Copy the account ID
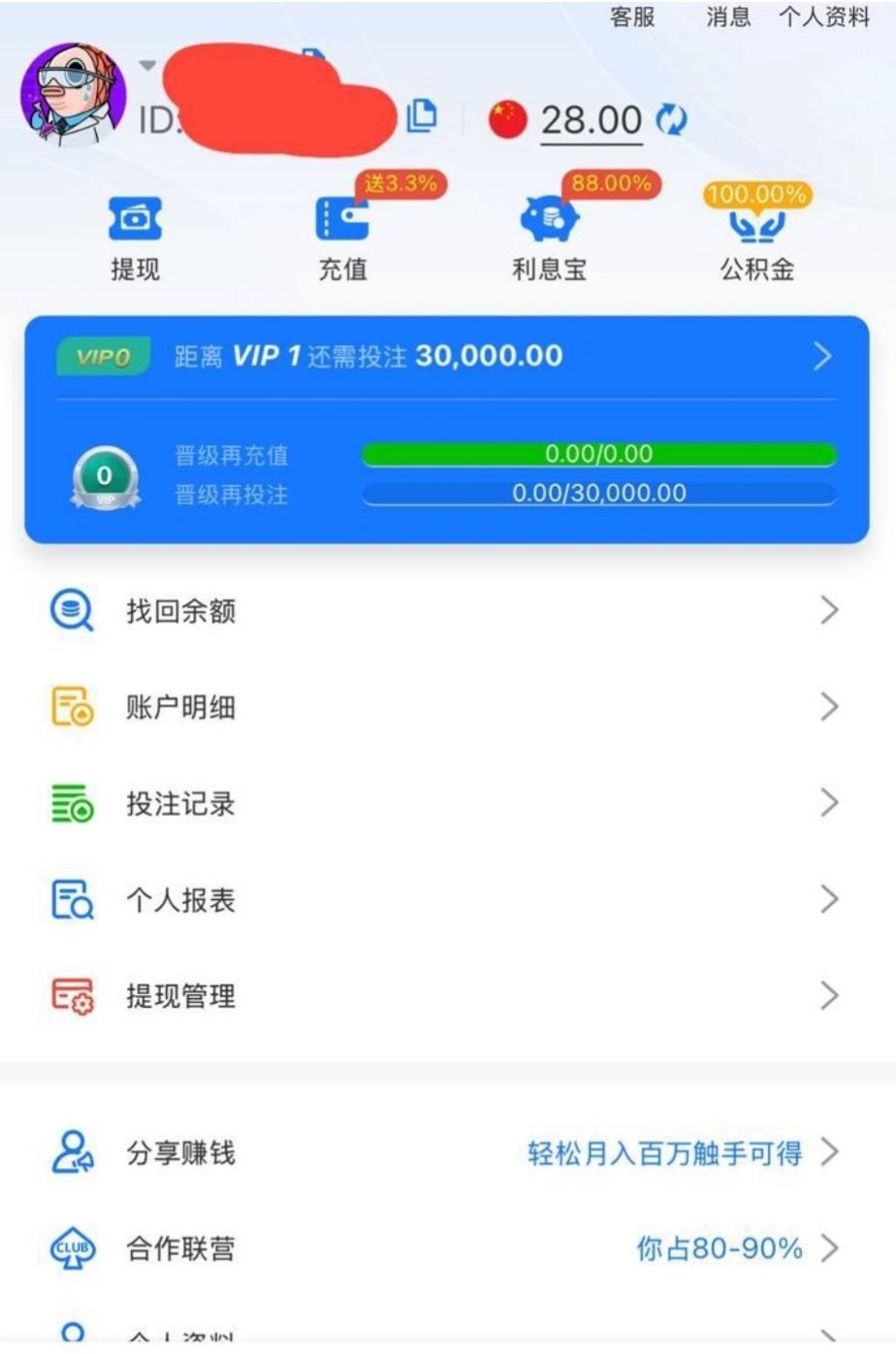The width and height of the screenshot is (896, 1354). click(x=421, y=115)
